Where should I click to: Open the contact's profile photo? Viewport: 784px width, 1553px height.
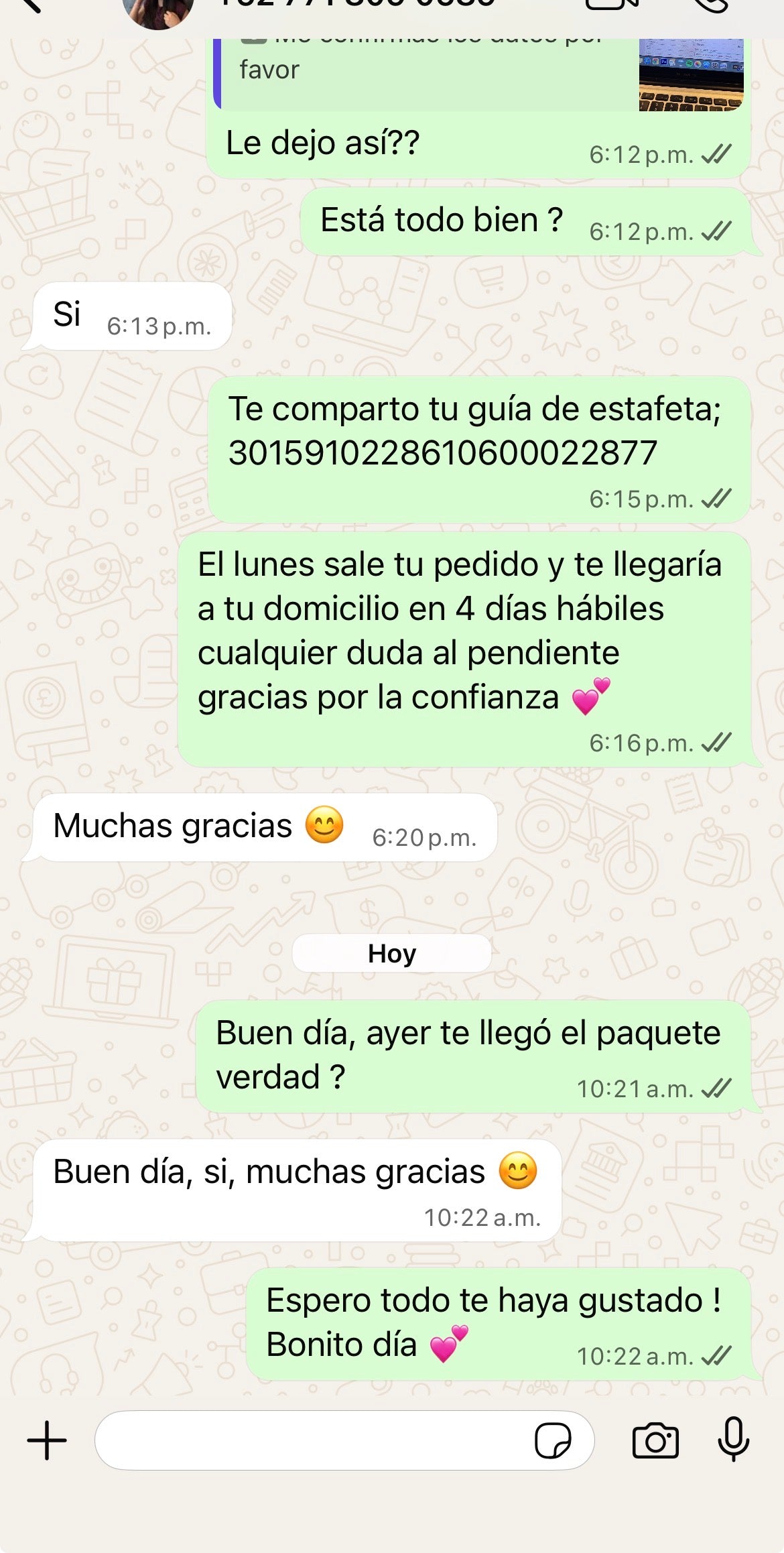tap(158, 9)
